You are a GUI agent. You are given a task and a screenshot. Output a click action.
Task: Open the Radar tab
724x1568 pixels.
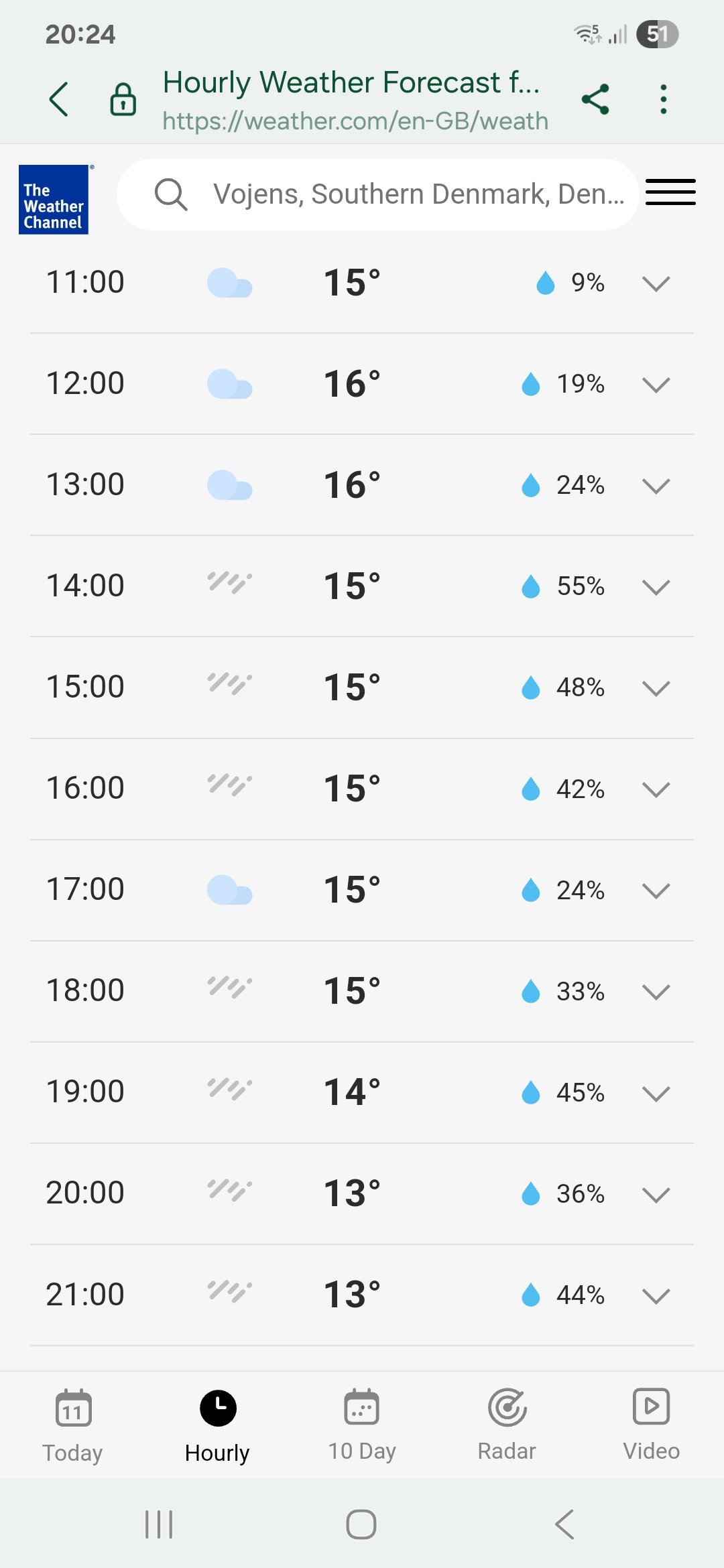click(507, 1425)
